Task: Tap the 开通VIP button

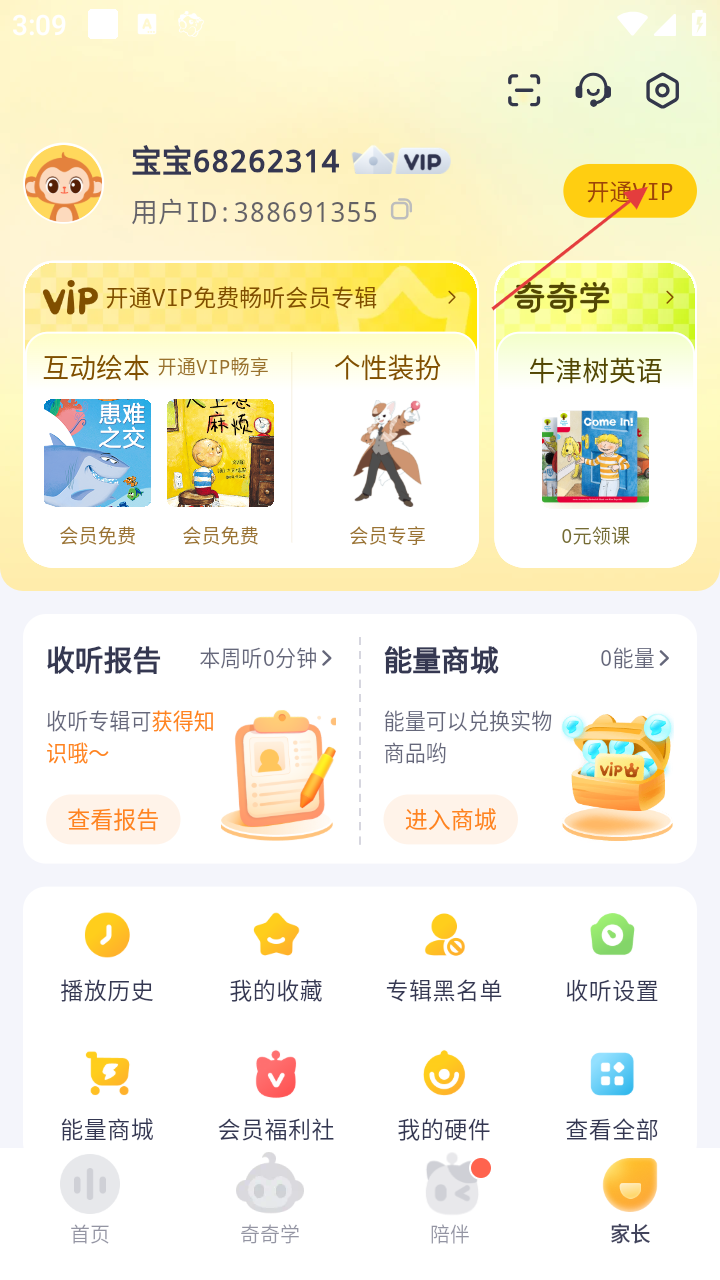Action: coord(629,191)
